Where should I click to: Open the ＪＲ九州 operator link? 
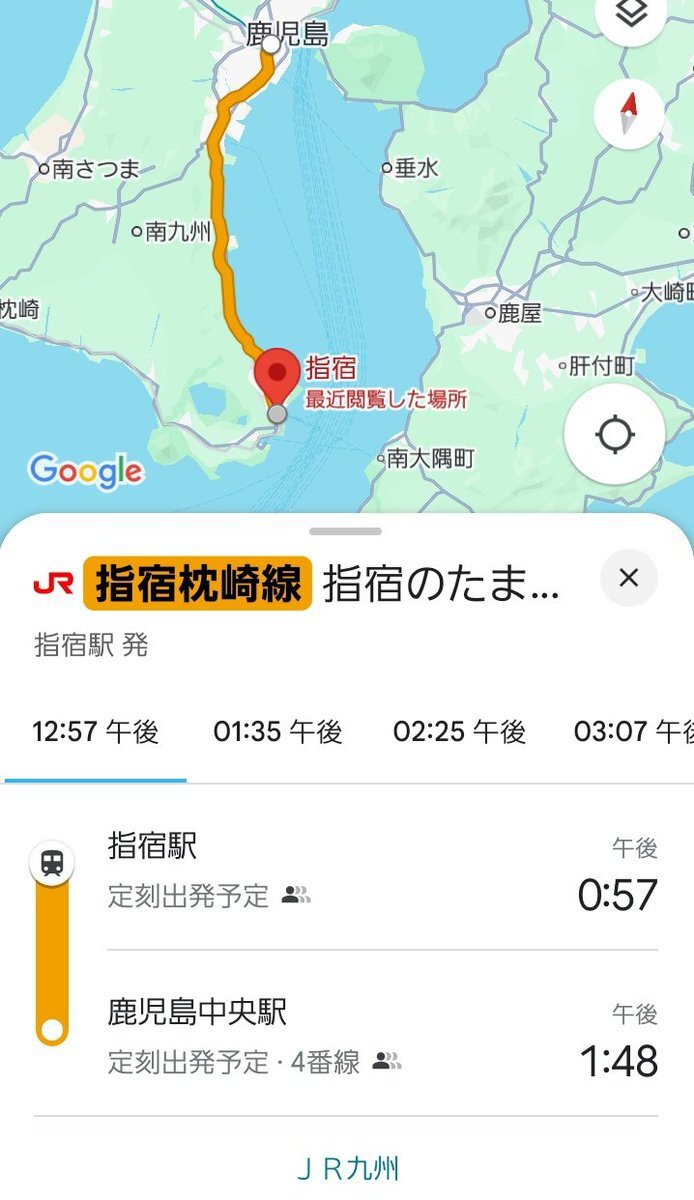348,1168
